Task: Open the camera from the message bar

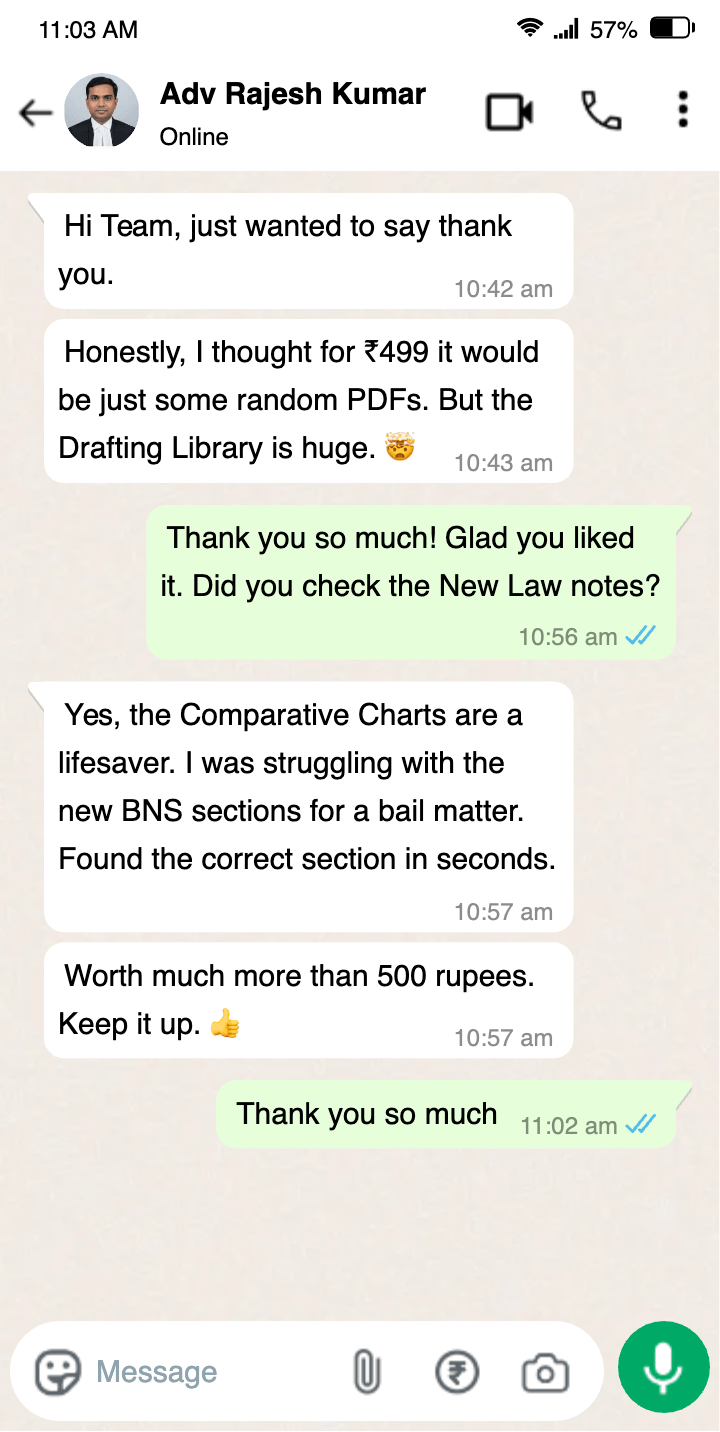Action: pyautogui.click(x=545, y=1372)
